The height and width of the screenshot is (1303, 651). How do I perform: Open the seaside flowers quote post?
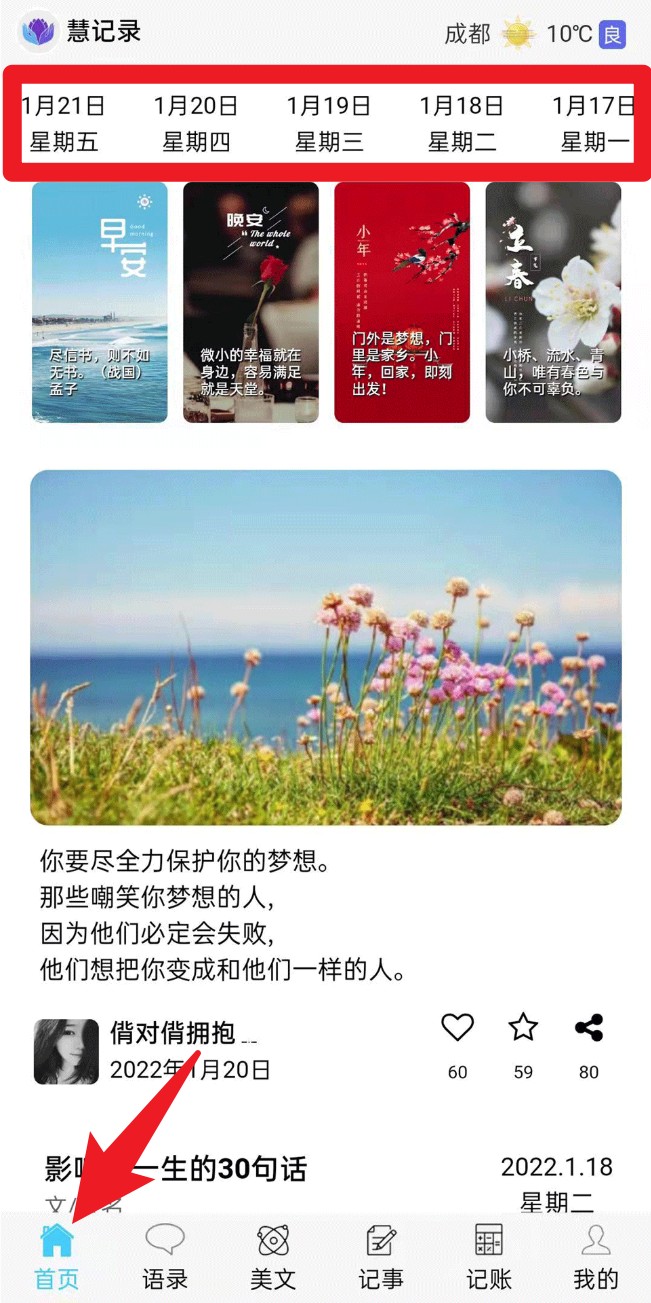[325, 647]
